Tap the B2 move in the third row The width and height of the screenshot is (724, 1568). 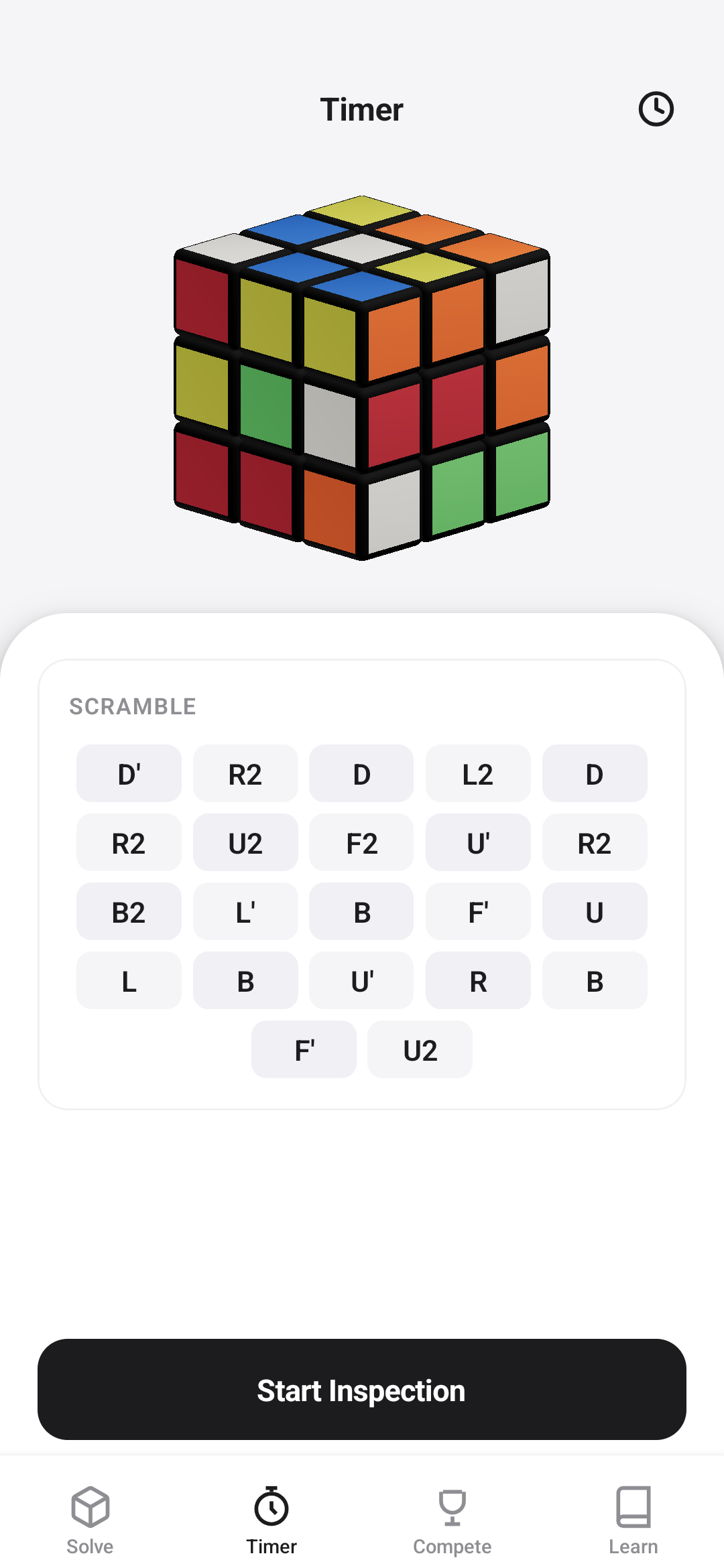click(x=129, y=912)
